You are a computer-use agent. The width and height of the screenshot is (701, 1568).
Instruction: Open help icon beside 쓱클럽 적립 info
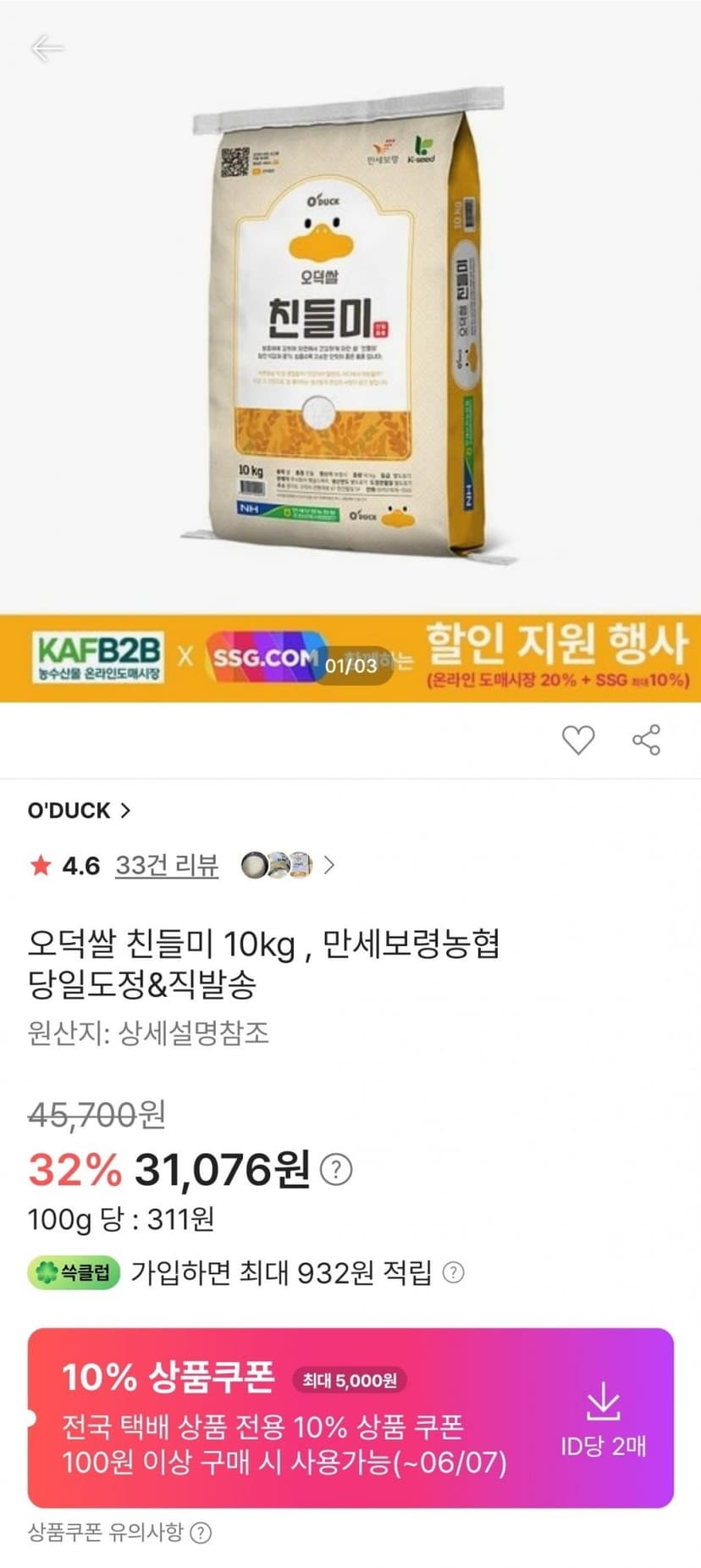click(454, 1272)
